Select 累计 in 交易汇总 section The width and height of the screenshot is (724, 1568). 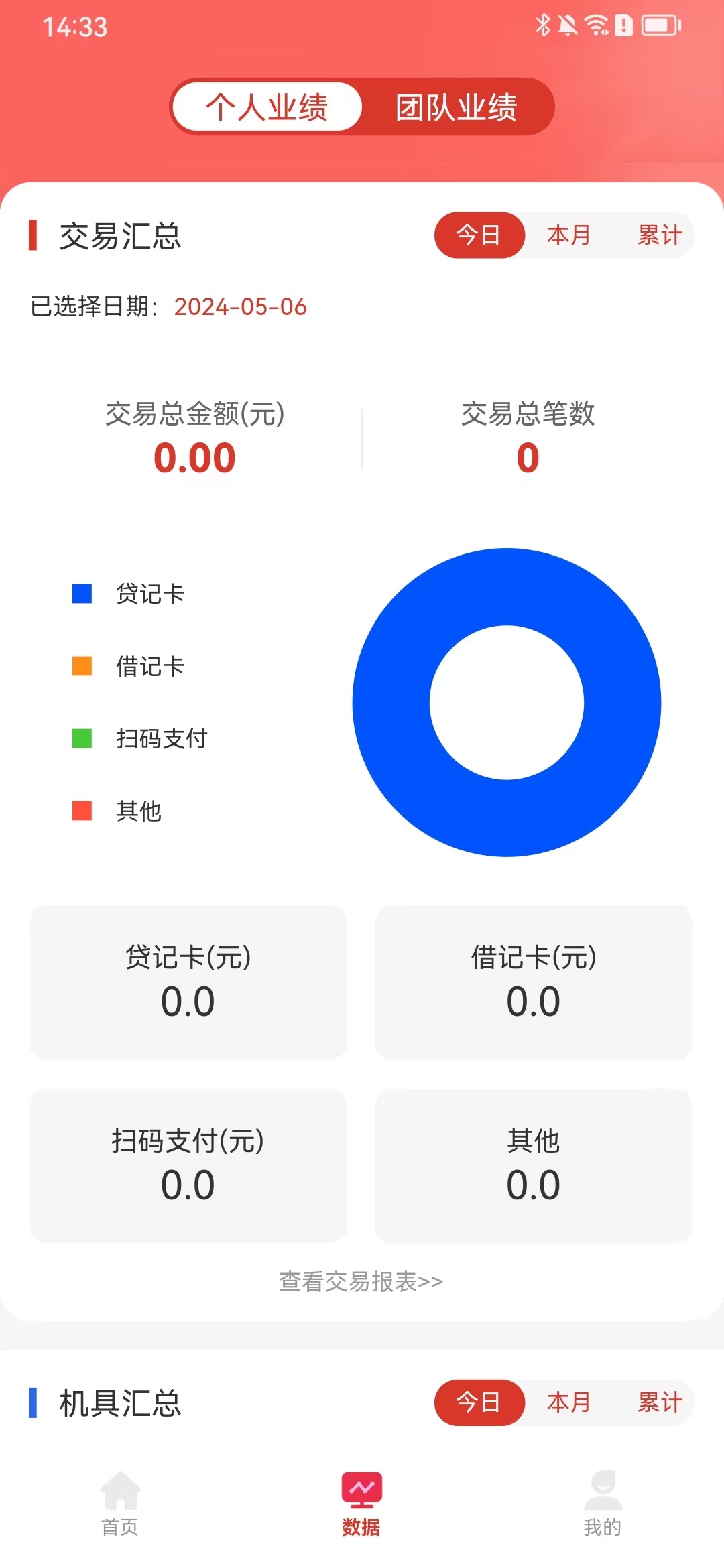[x=660, y=235]
